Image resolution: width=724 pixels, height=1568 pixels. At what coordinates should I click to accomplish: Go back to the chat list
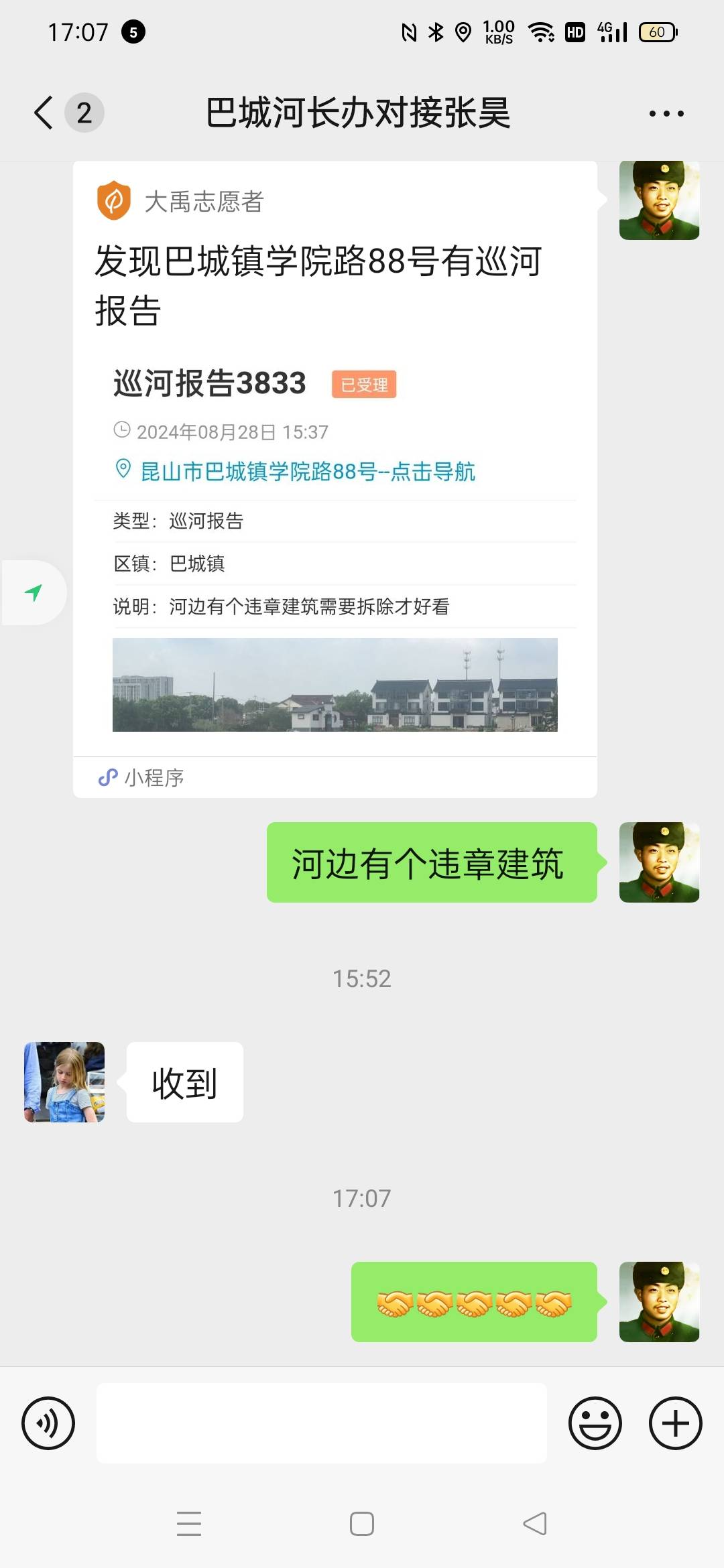point(44,112)
